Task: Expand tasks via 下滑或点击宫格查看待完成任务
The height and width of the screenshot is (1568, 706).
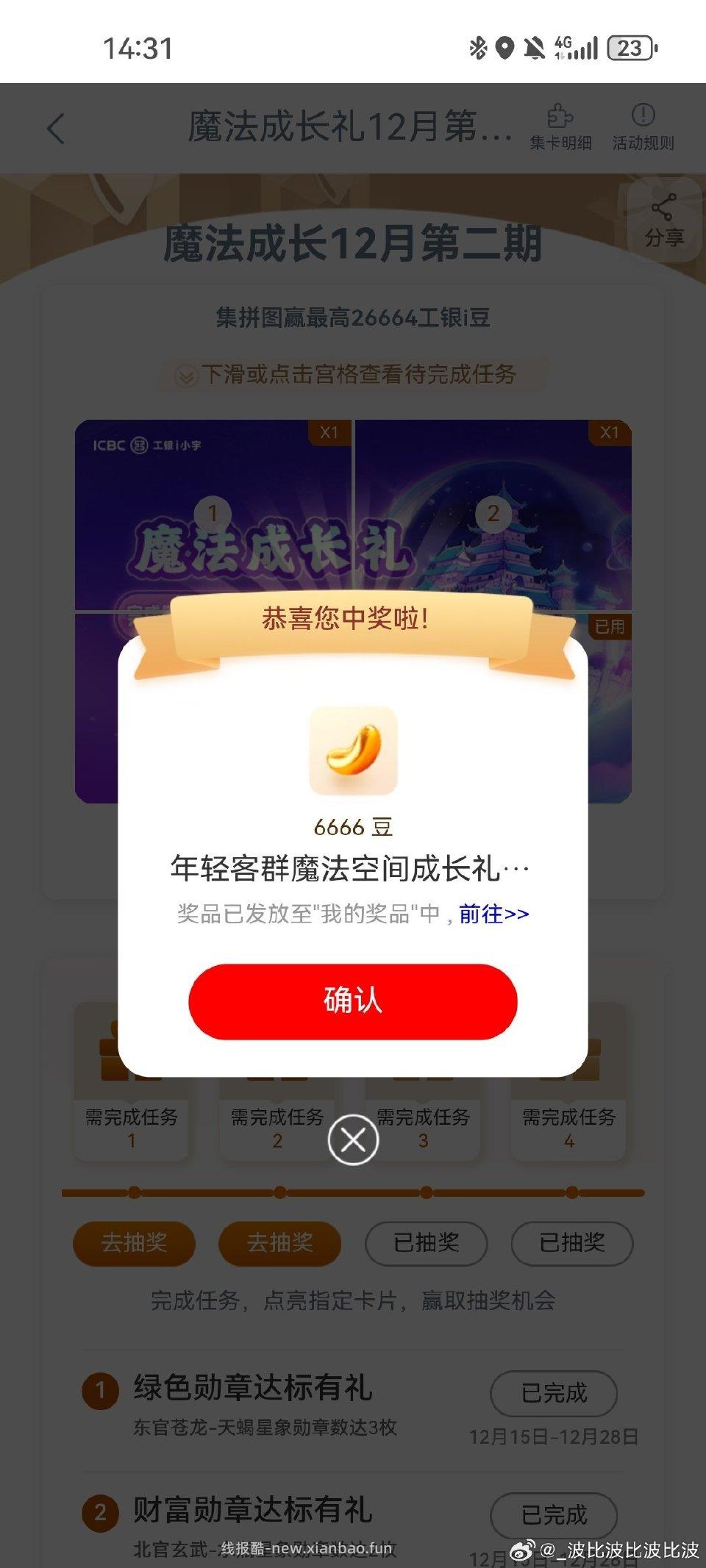Action: (353, 375)
